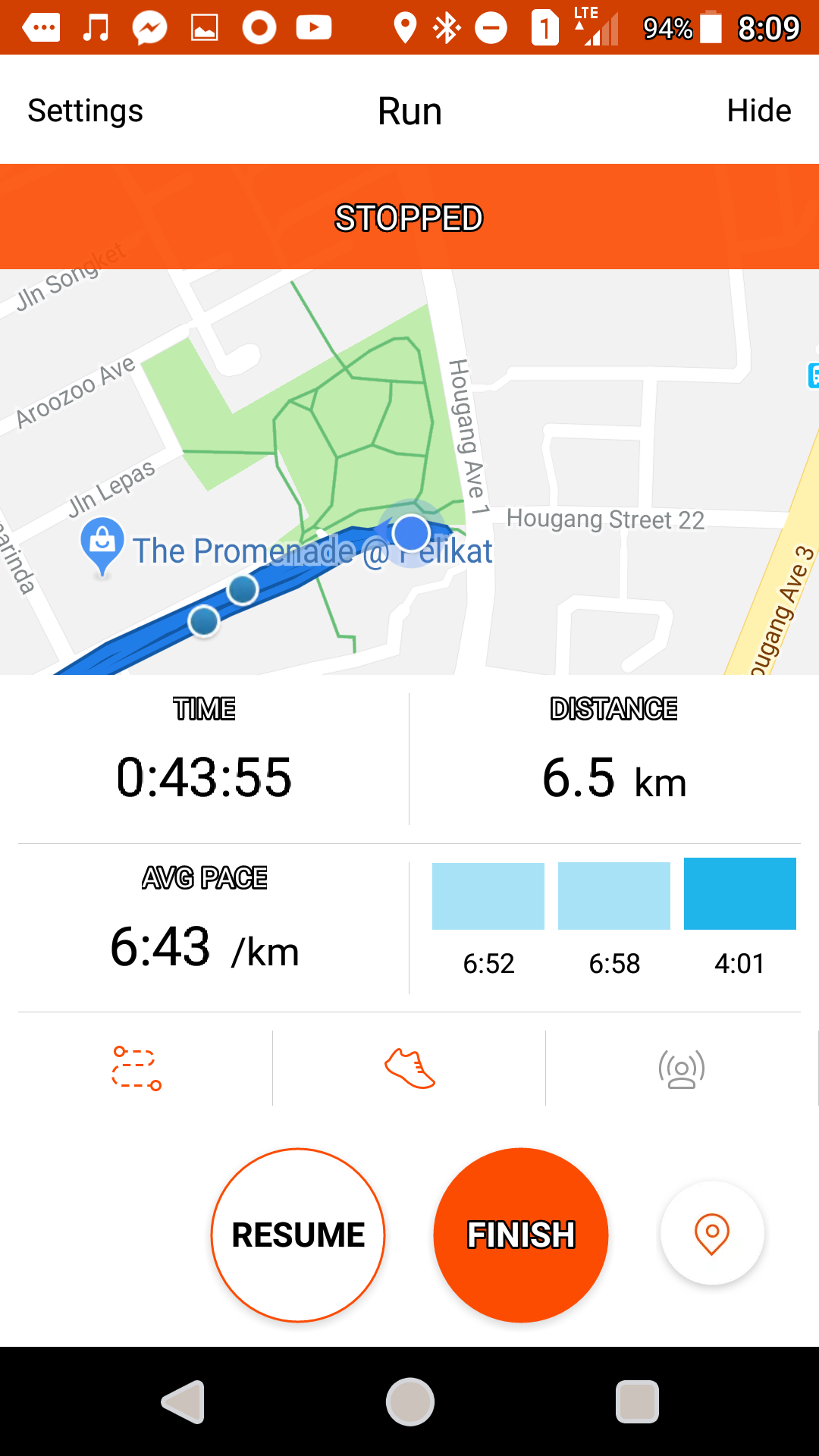This screenshot has height=1456, width=819.
Task: Hide the run recording screen
Action: 758,111
